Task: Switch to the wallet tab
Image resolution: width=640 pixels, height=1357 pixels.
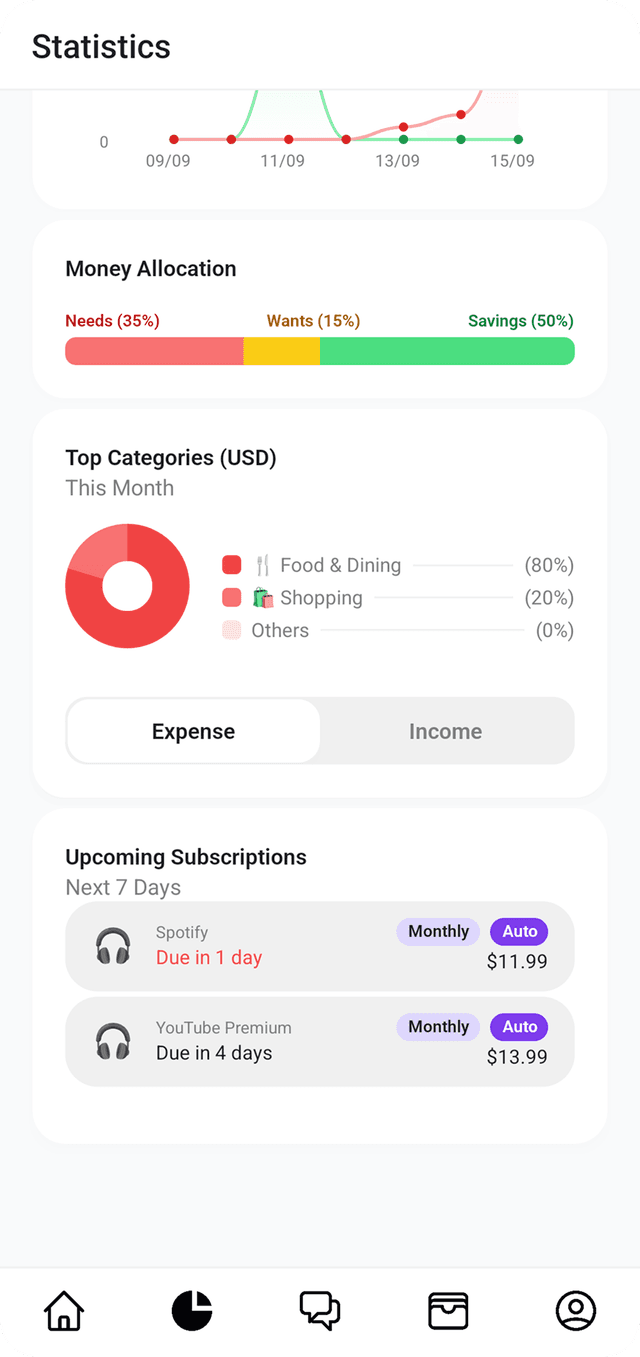Action: [448, 1310]
